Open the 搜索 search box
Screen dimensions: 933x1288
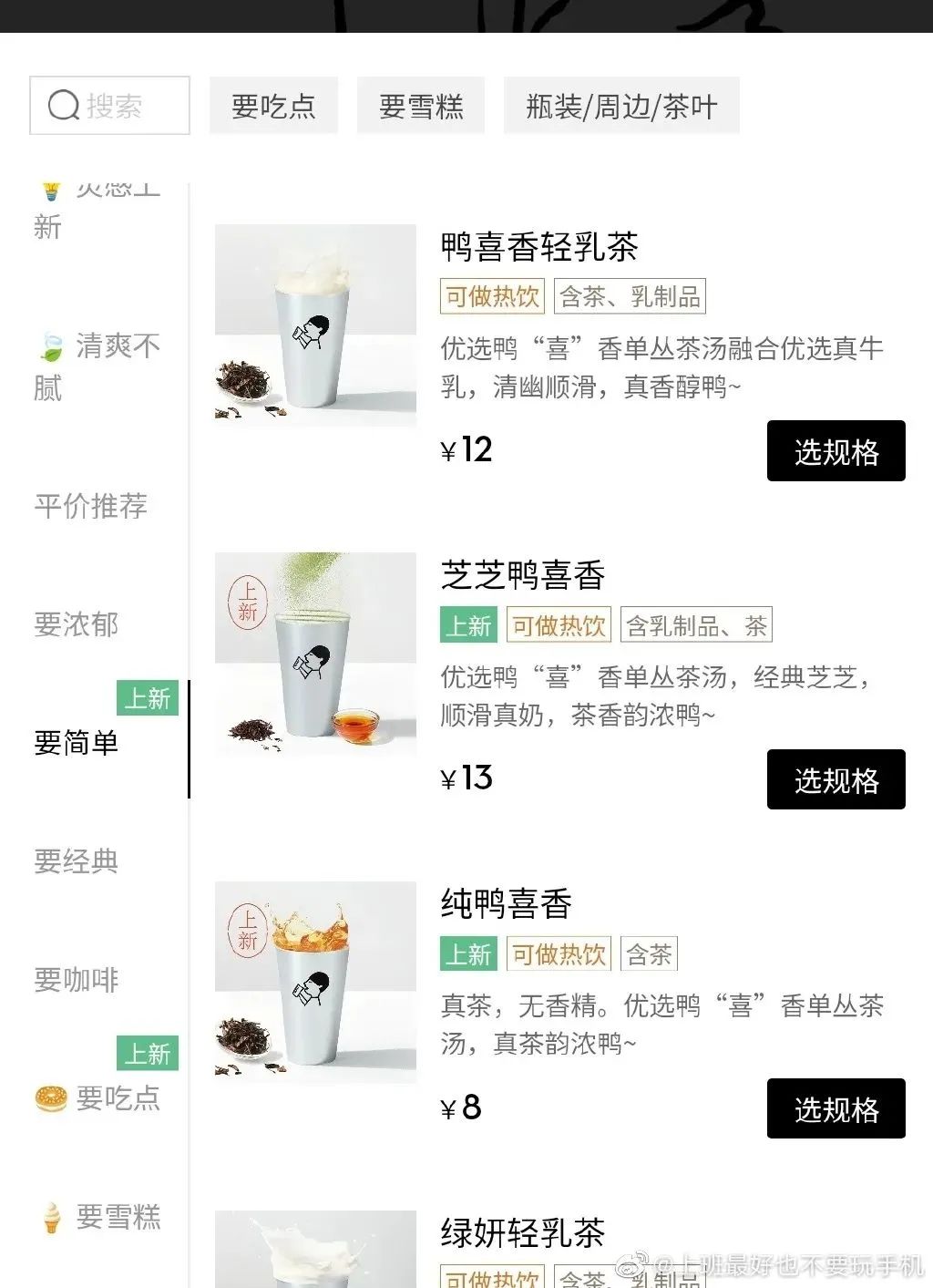[x=109, y=106]
